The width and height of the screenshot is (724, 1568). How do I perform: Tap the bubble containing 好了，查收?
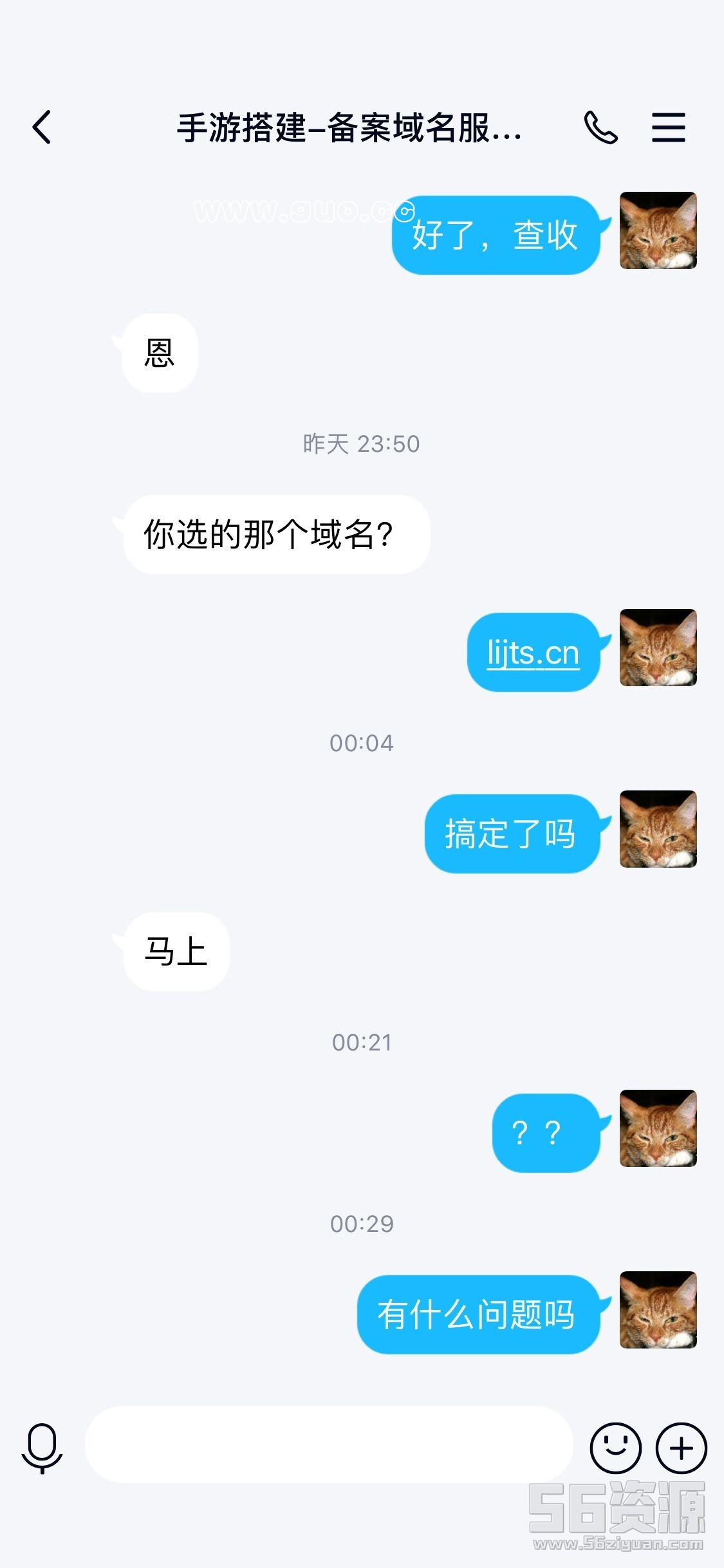pyautogui.click(x=496, y=235)
